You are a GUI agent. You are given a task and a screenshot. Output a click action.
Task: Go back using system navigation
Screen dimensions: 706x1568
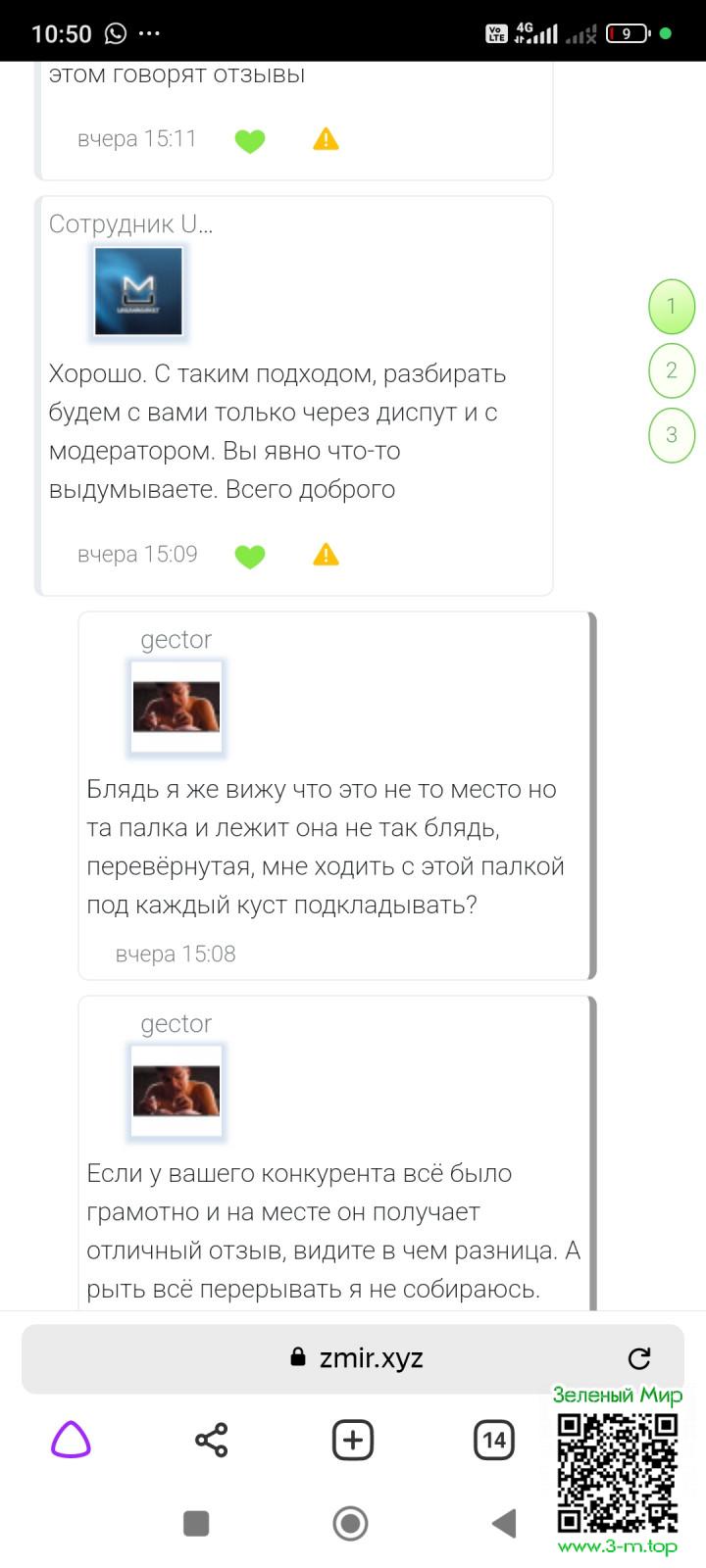tap(504, 1523)
